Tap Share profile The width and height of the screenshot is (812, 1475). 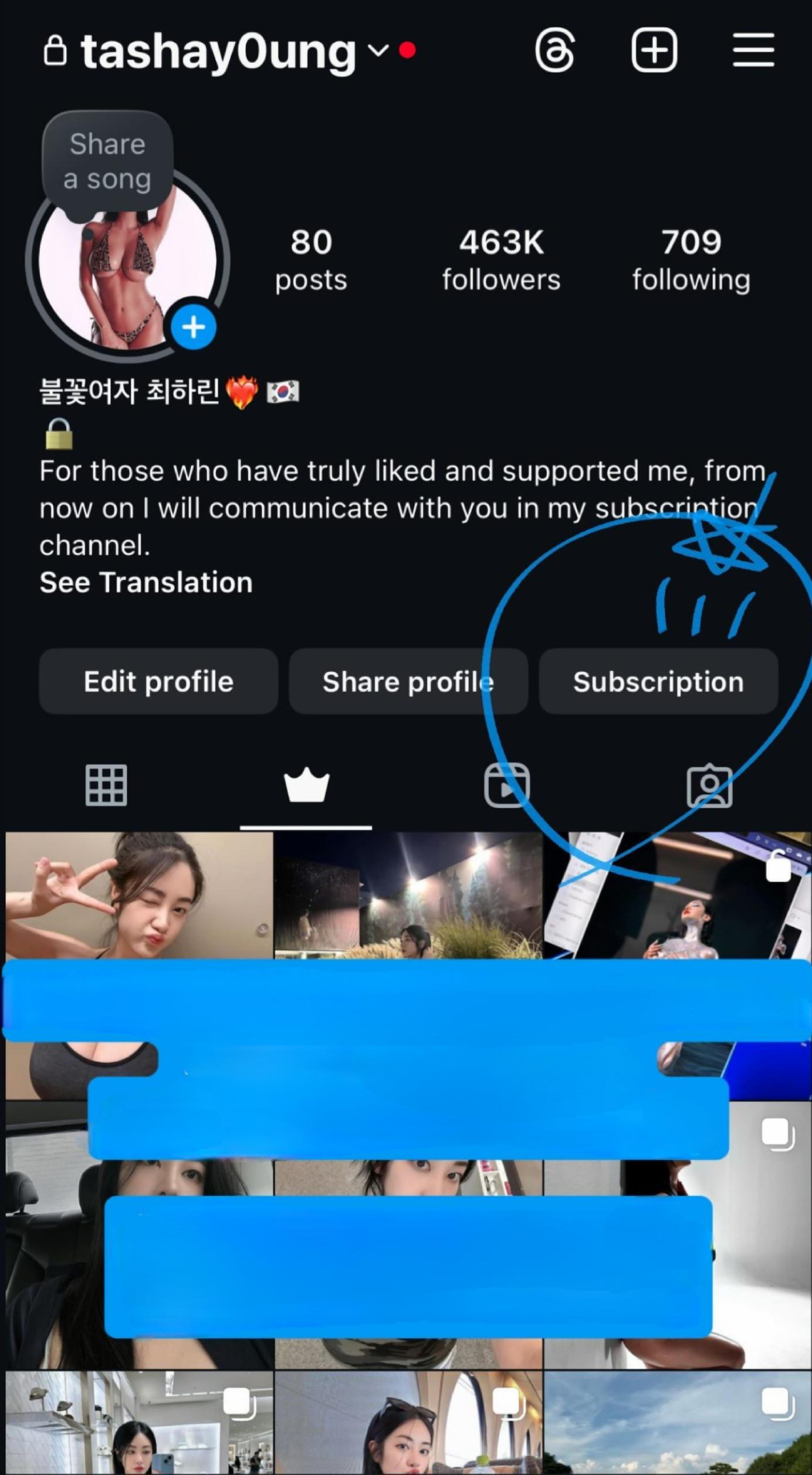pyautogui.click(x=408, y=681)
